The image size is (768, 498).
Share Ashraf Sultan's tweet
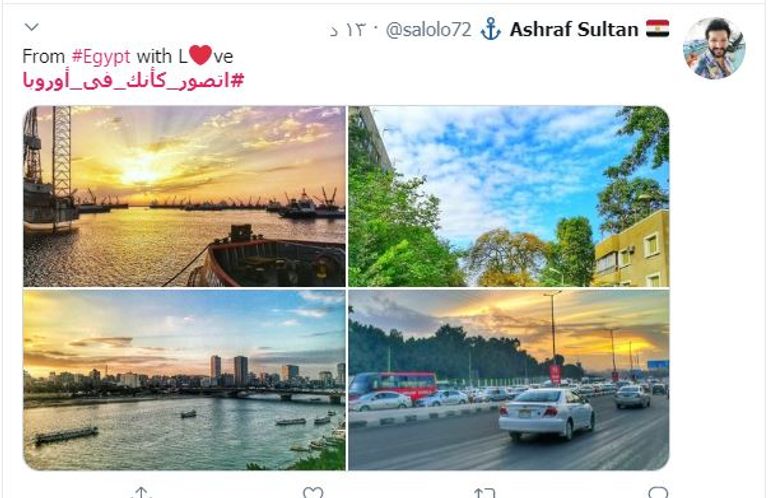(x=141, y=492)
